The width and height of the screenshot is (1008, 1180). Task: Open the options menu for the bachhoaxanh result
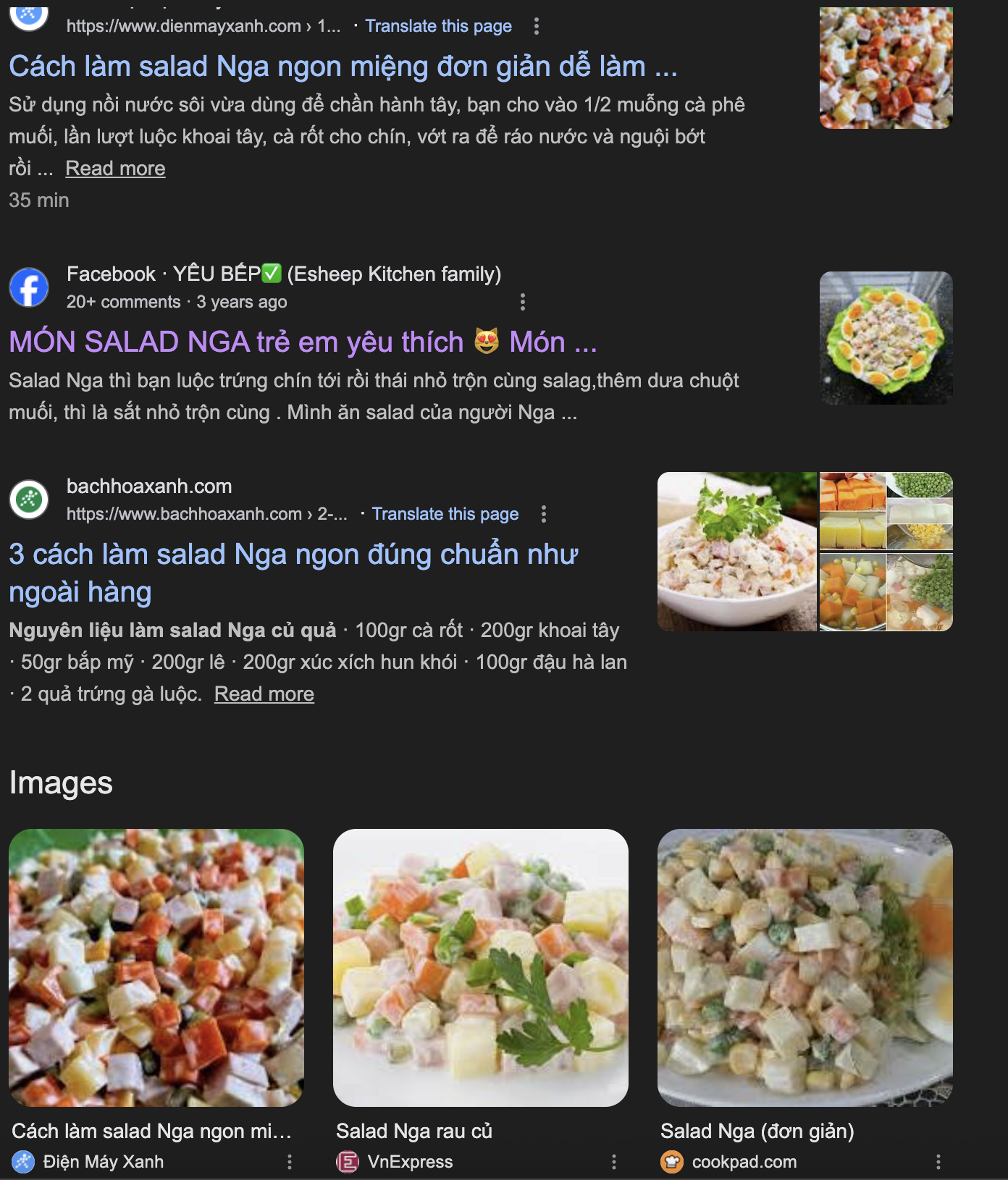coord(543,514)
